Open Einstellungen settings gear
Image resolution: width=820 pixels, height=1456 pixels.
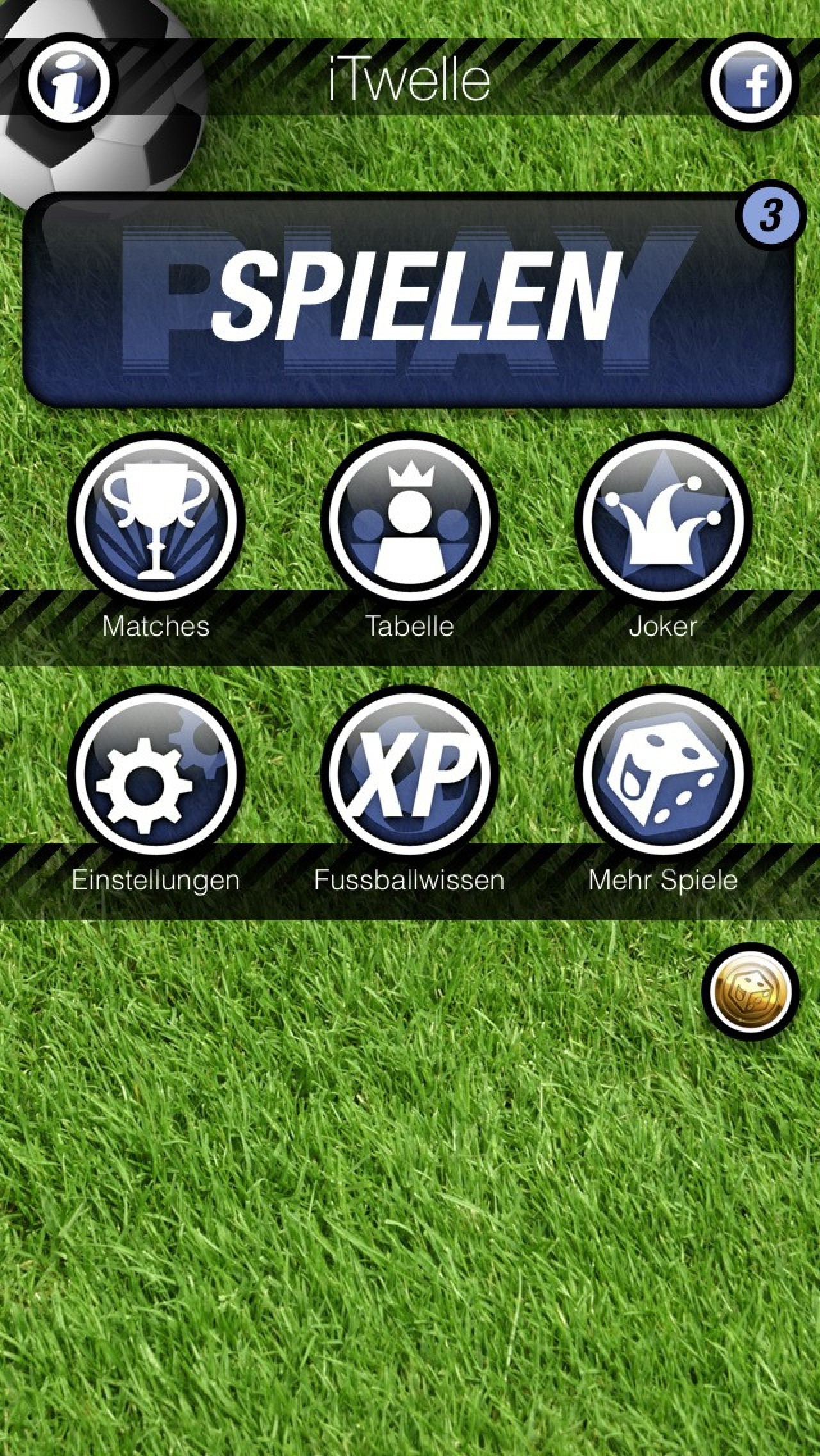[x=156, y=773]
